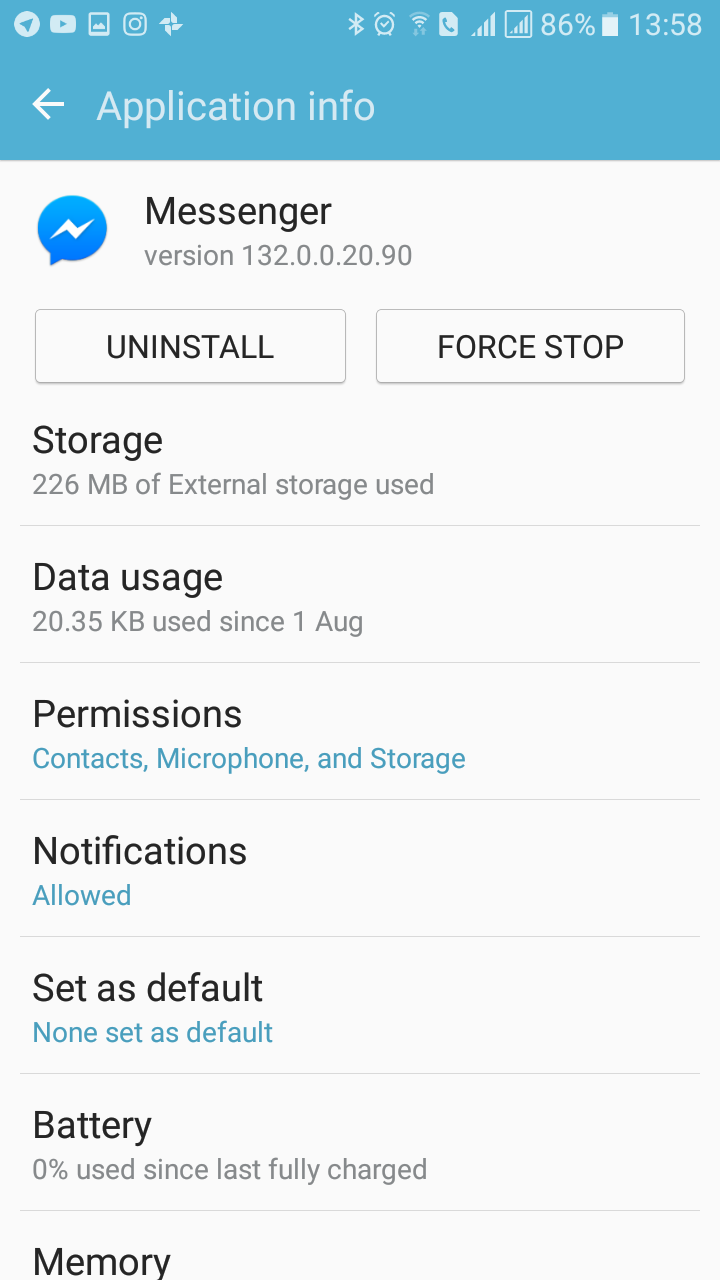Viewport: 720px width, 1280px height.
Task: Open the Permissions settings
Action: (x=360, y=734)
